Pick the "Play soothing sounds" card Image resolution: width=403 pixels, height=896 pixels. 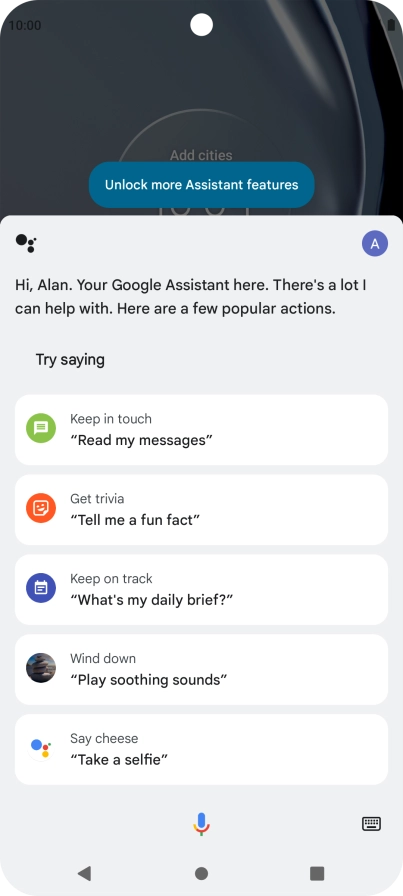point(201,669)
